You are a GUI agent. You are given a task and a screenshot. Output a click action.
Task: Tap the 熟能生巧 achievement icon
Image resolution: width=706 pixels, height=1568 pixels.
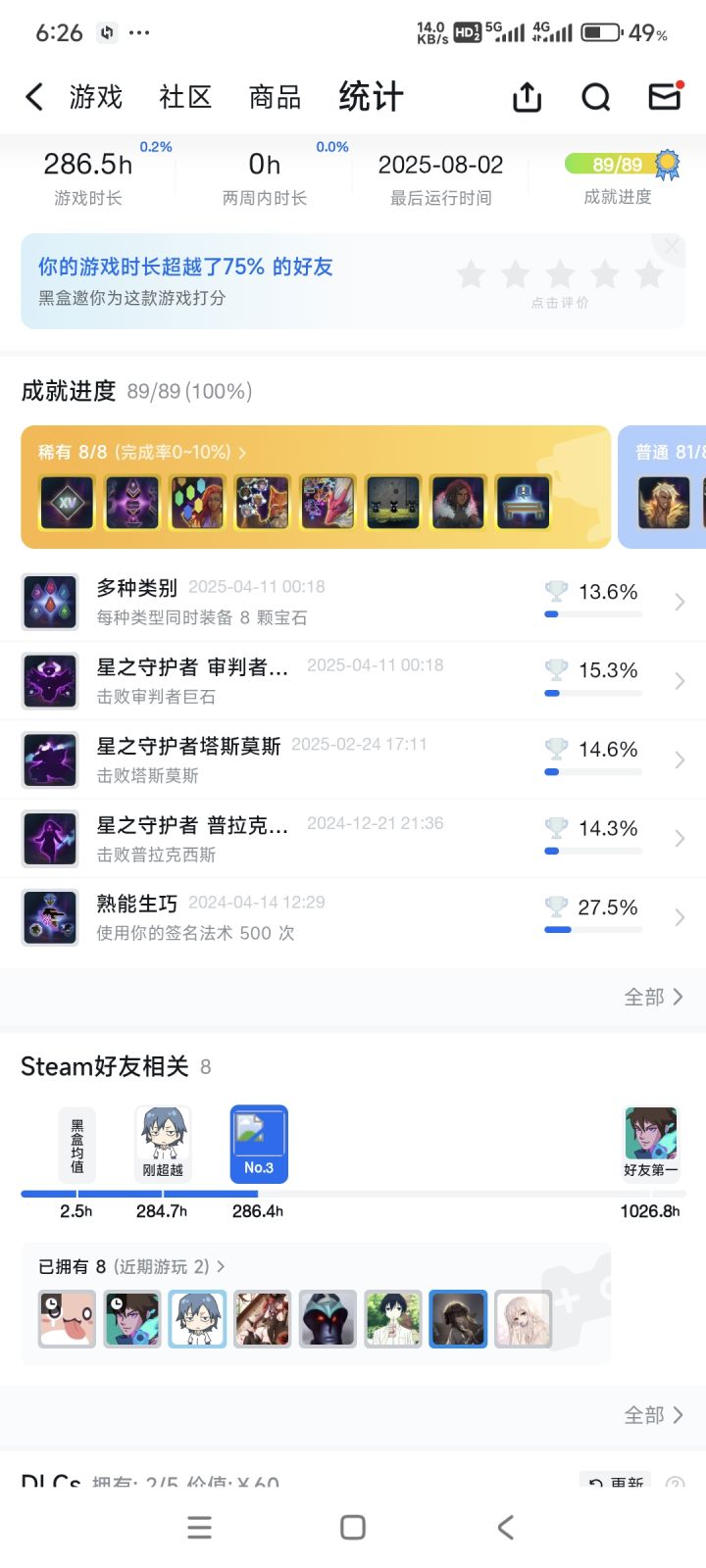click(x=50, y=916)
